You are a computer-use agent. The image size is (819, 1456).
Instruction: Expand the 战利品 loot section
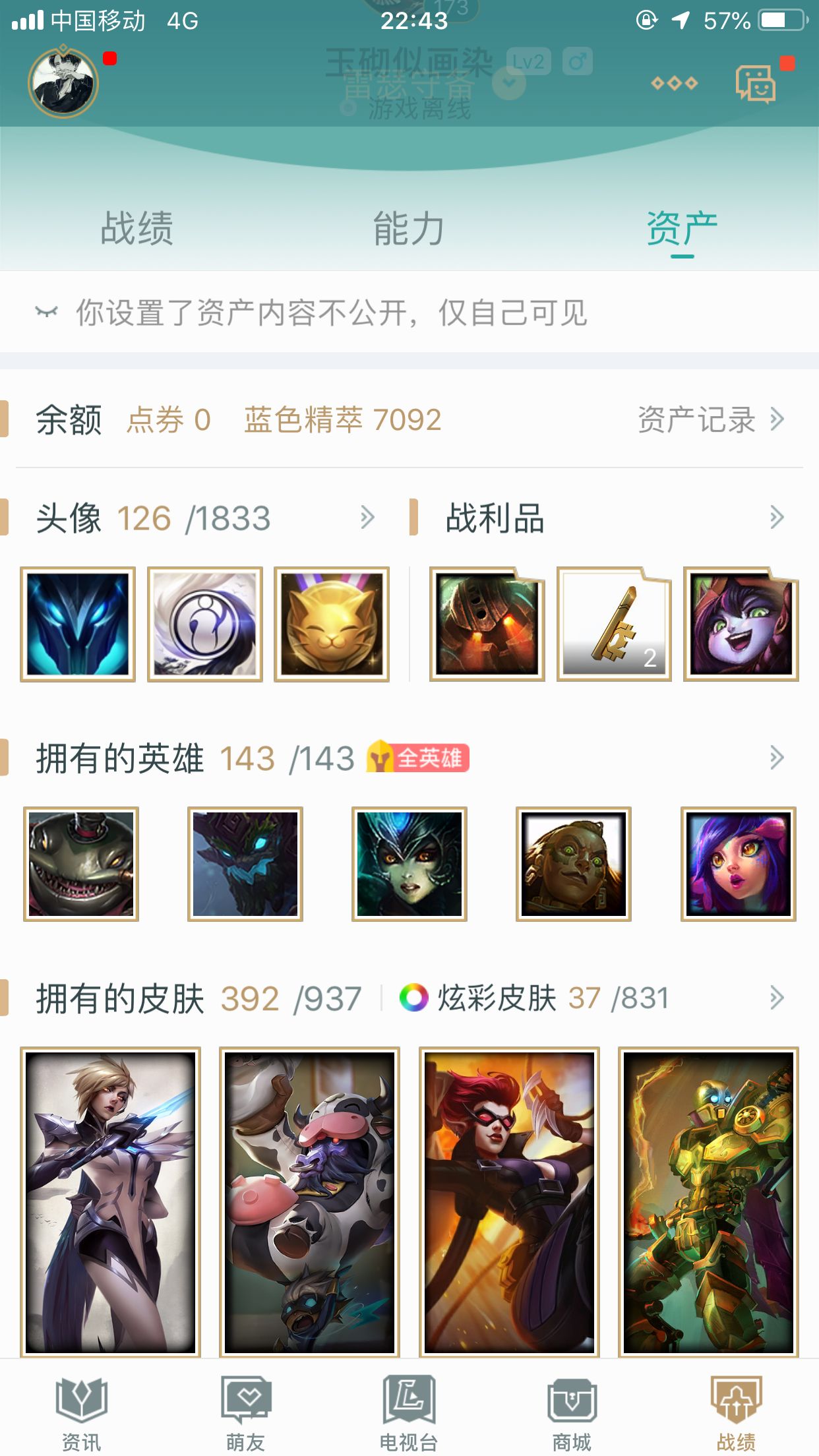pyautogui.click(x=777, y=518)
